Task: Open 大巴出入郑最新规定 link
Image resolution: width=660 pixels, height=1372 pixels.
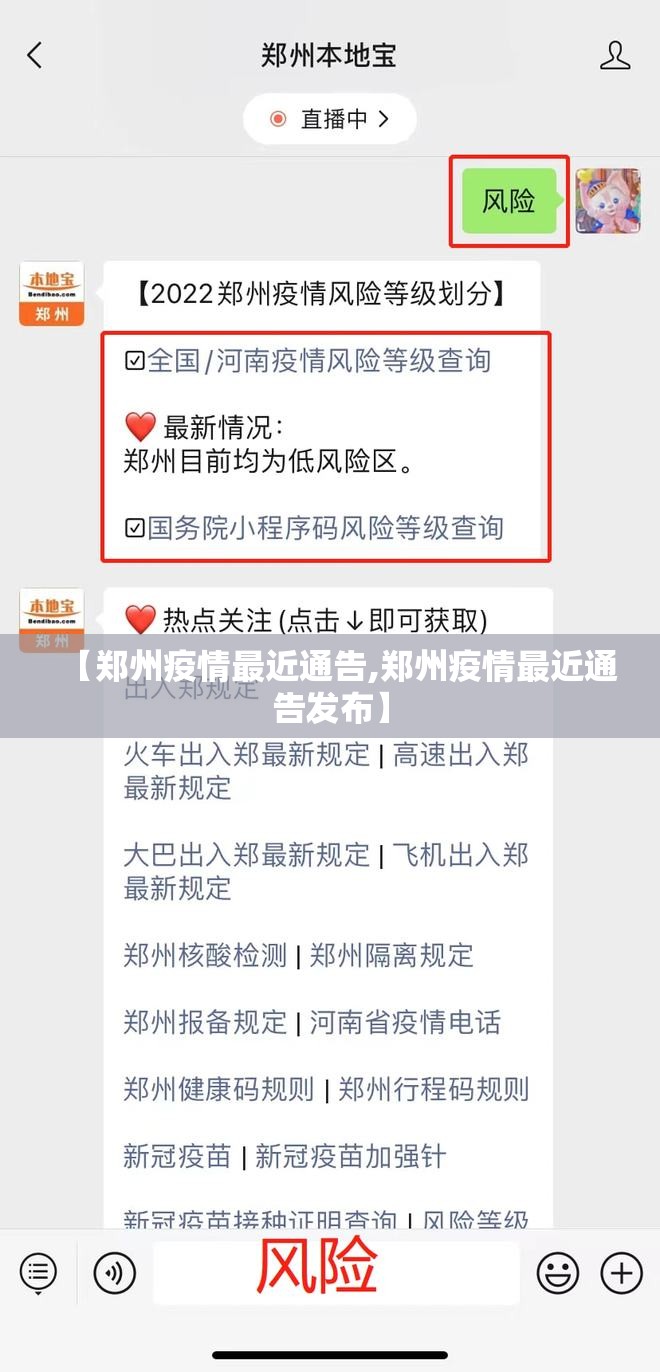Action: (x=246, y=855)
